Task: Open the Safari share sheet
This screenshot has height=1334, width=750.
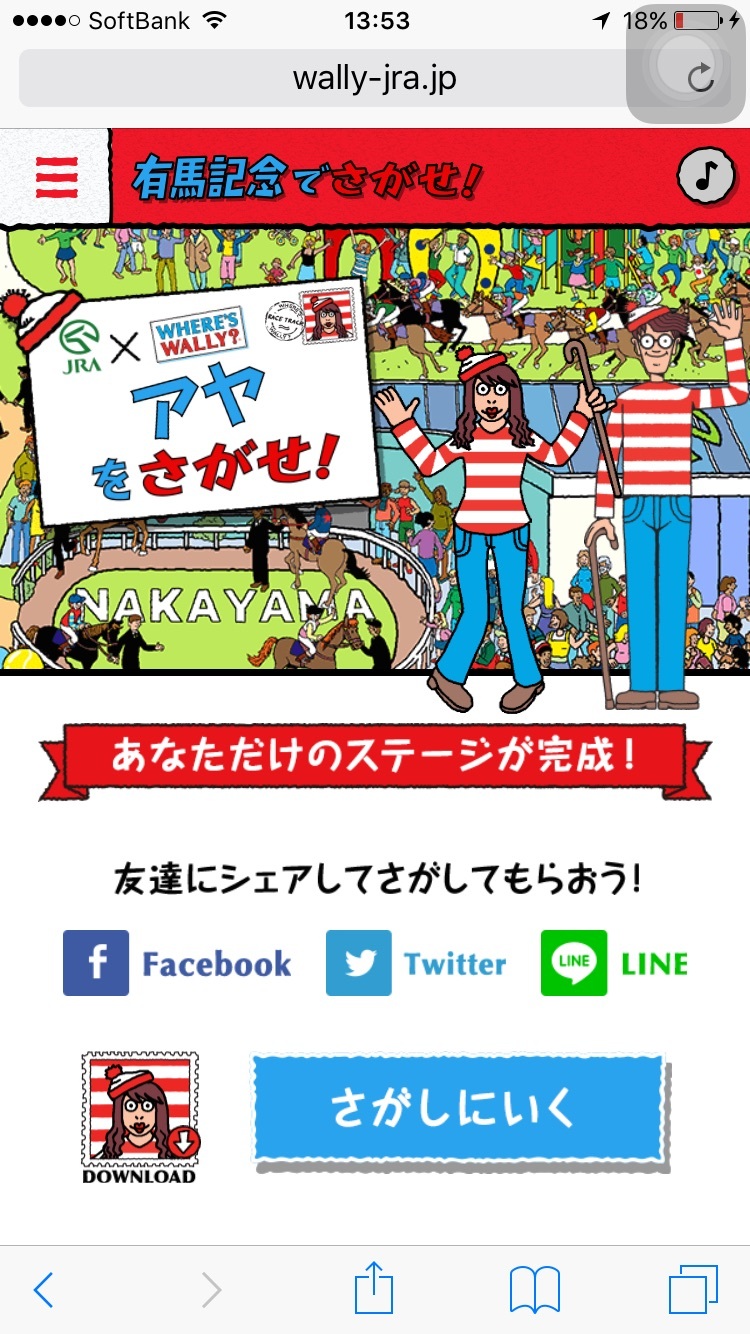Action: click(x=374, y=1289)
